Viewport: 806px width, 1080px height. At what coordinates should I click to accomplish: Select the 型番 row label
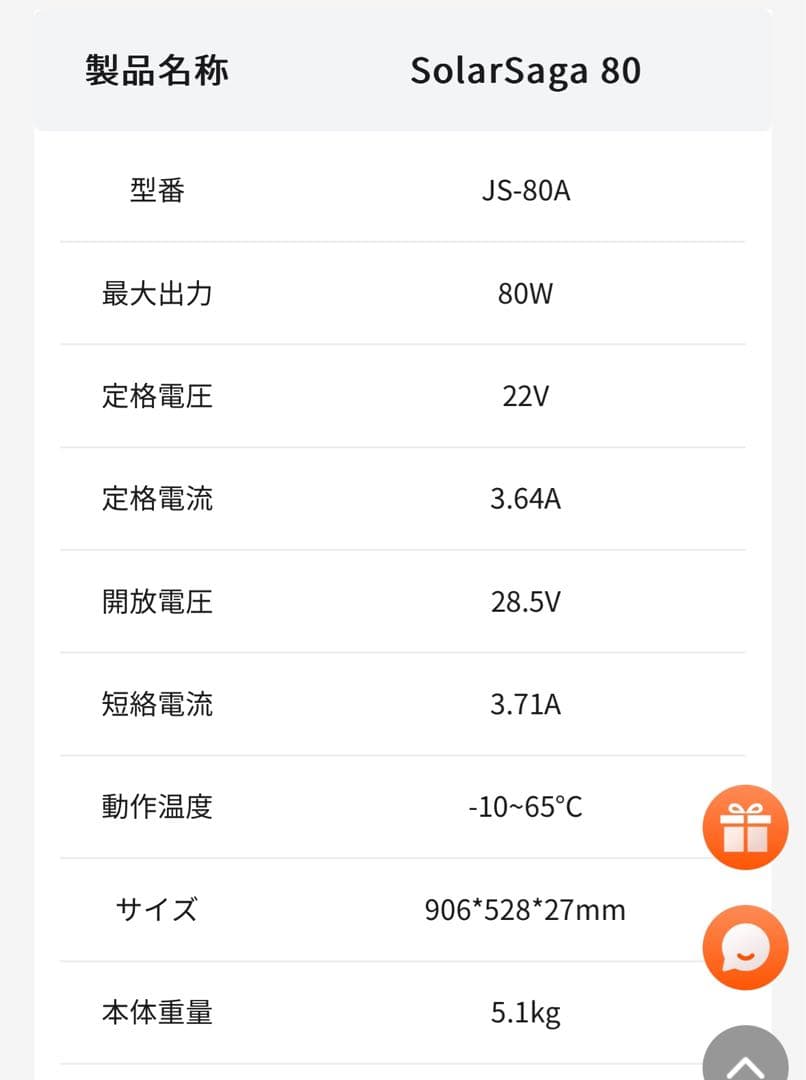point(156,190)
